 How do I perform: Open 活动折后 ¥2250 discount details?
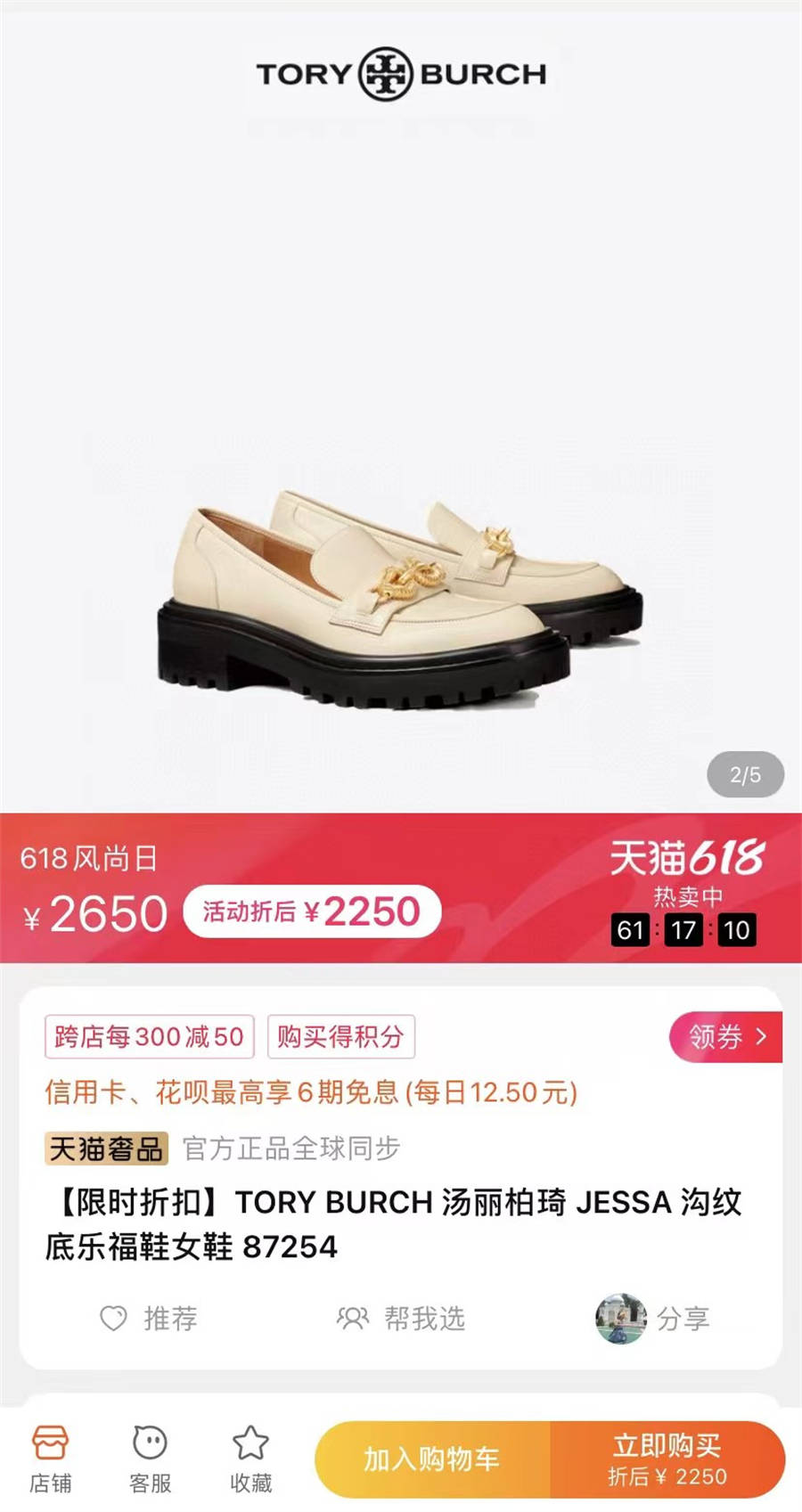point(312,911)
